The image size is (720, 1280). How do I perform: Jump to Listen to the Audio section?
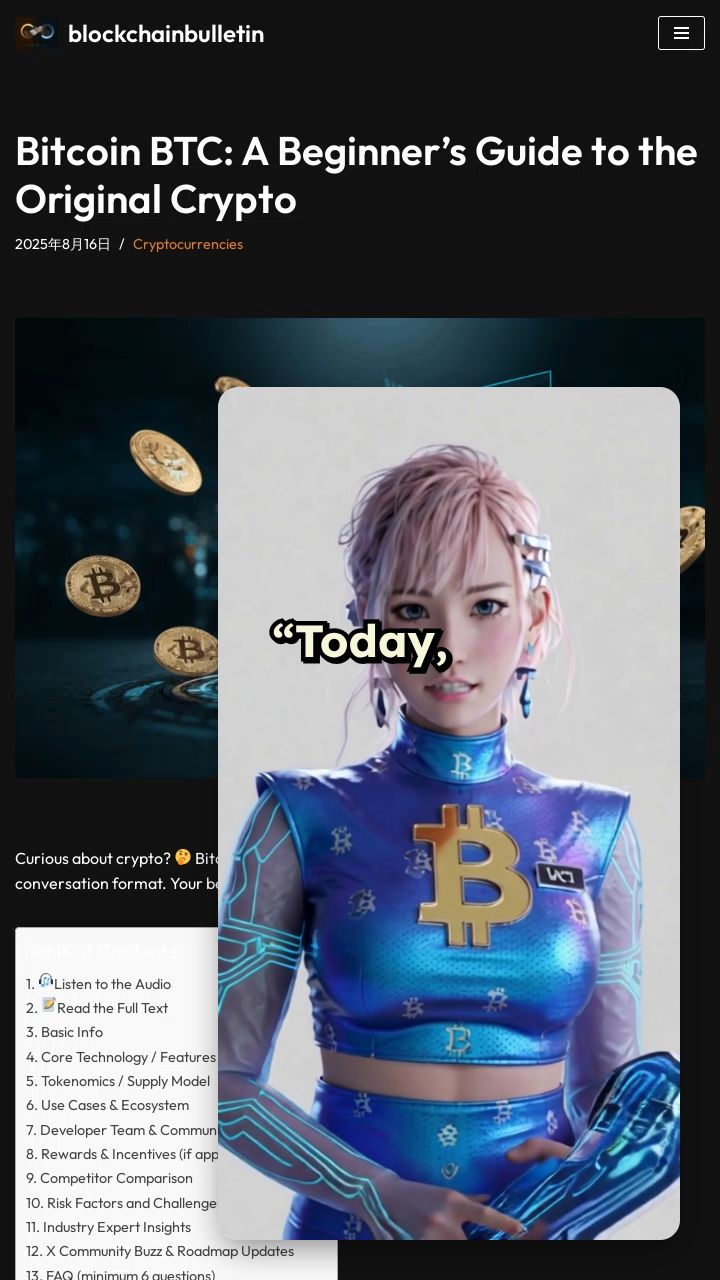[112, 984]
